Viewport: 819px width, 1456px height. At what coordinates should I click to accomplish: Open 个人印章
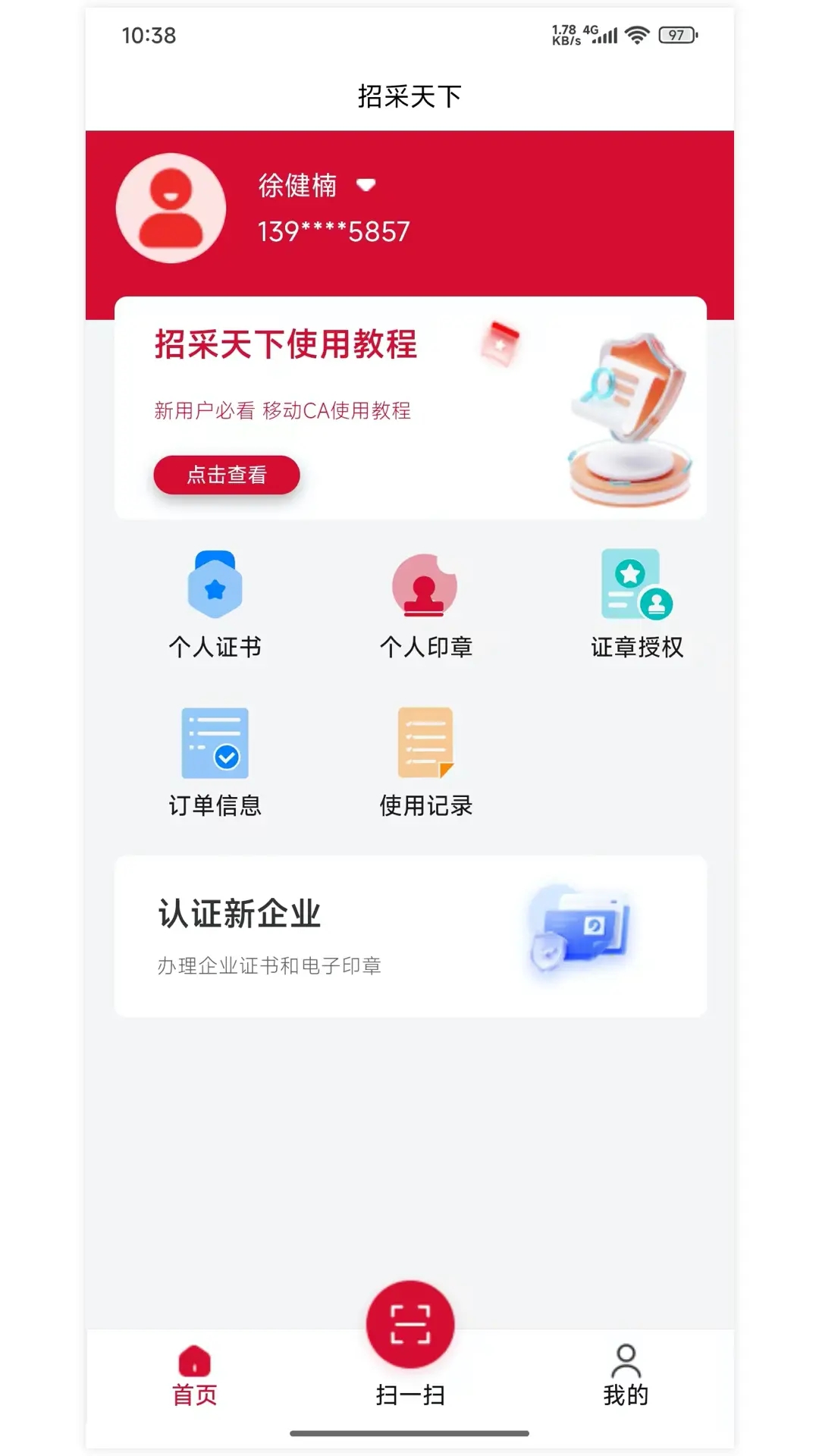click(425, 604)
